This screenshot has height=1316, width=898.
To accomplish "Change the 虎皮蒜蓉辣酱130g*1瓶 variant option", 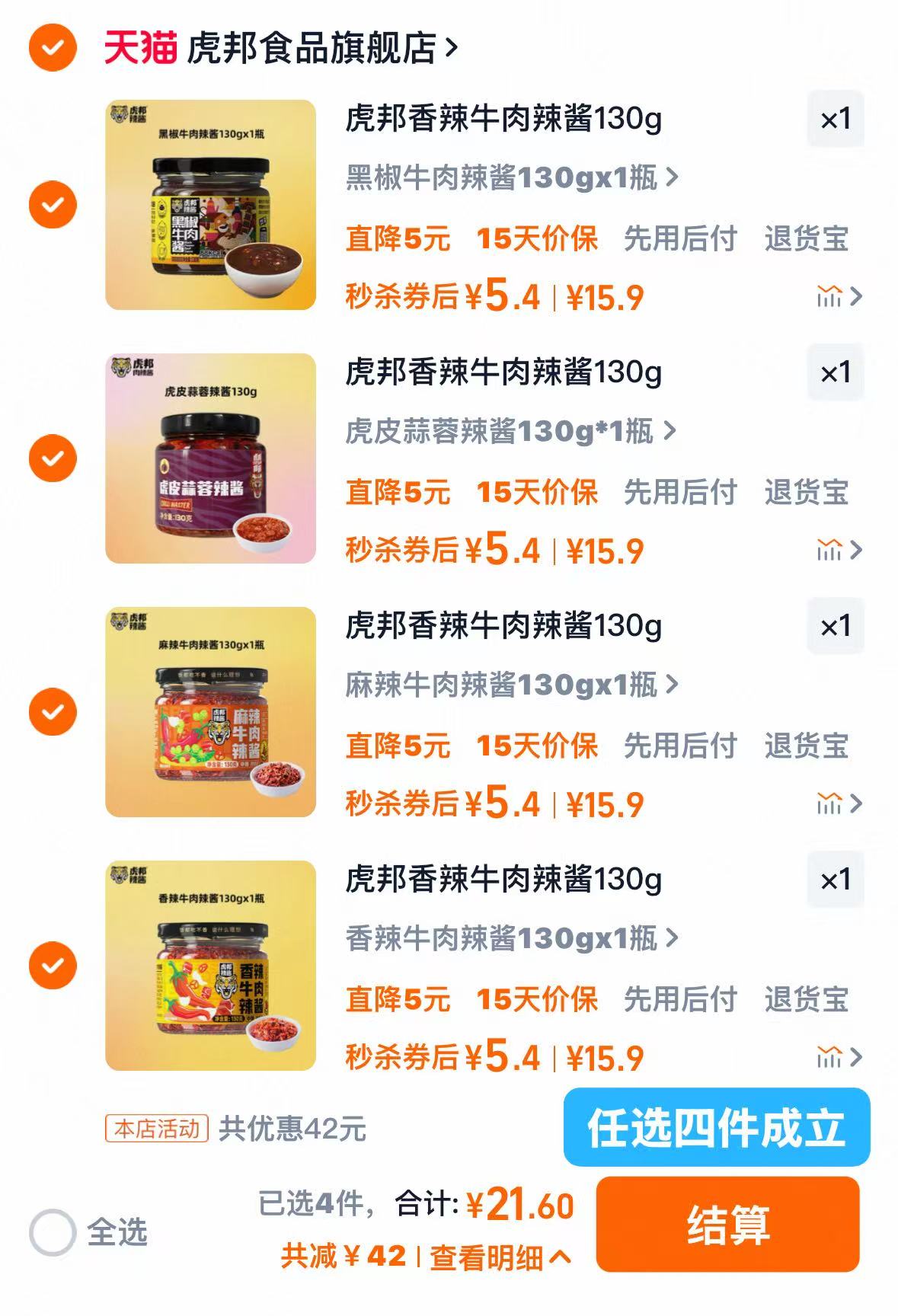I will (x=510, y=431).
